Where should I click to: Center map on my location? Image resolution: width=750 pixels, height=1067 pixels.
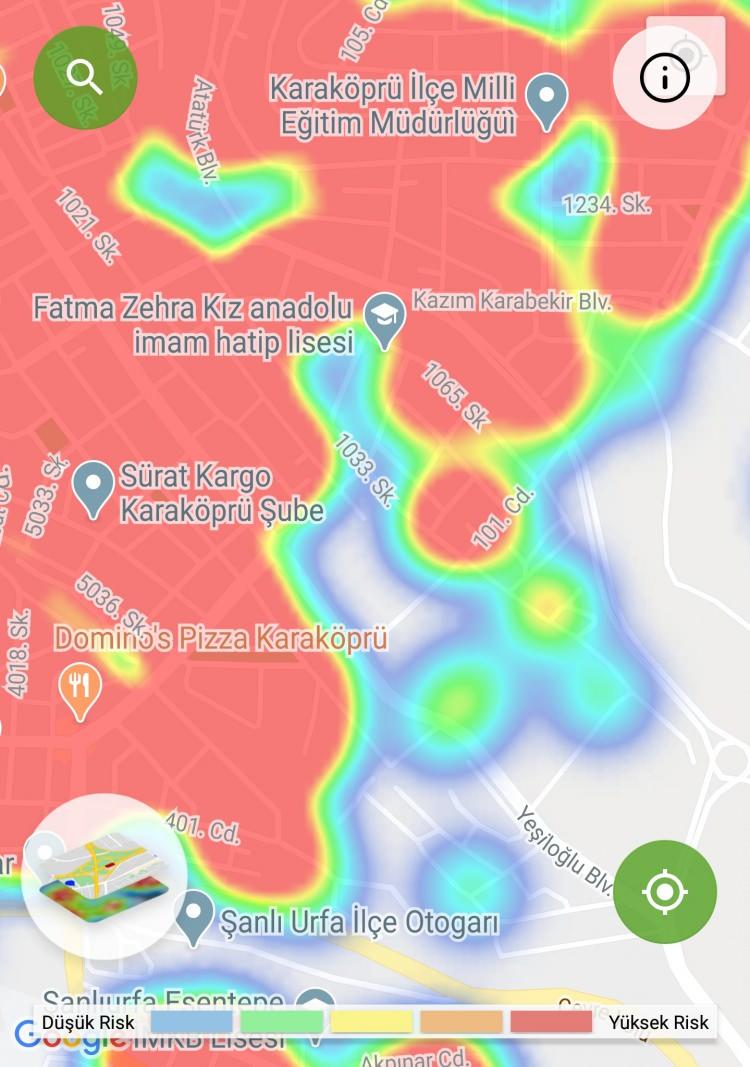(x=665, y=891)
